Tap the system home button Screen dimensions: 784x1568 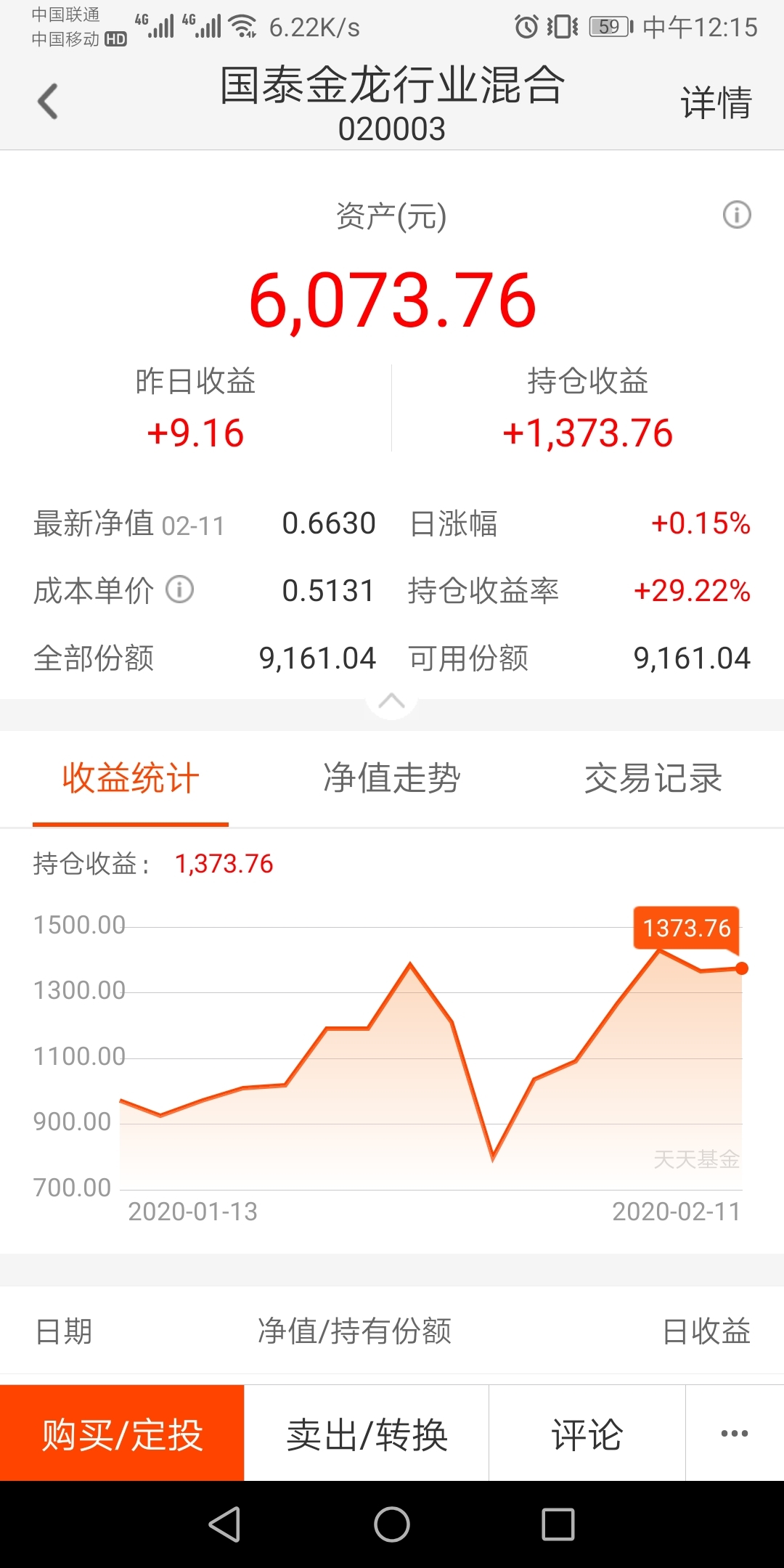coord(392,1524)
